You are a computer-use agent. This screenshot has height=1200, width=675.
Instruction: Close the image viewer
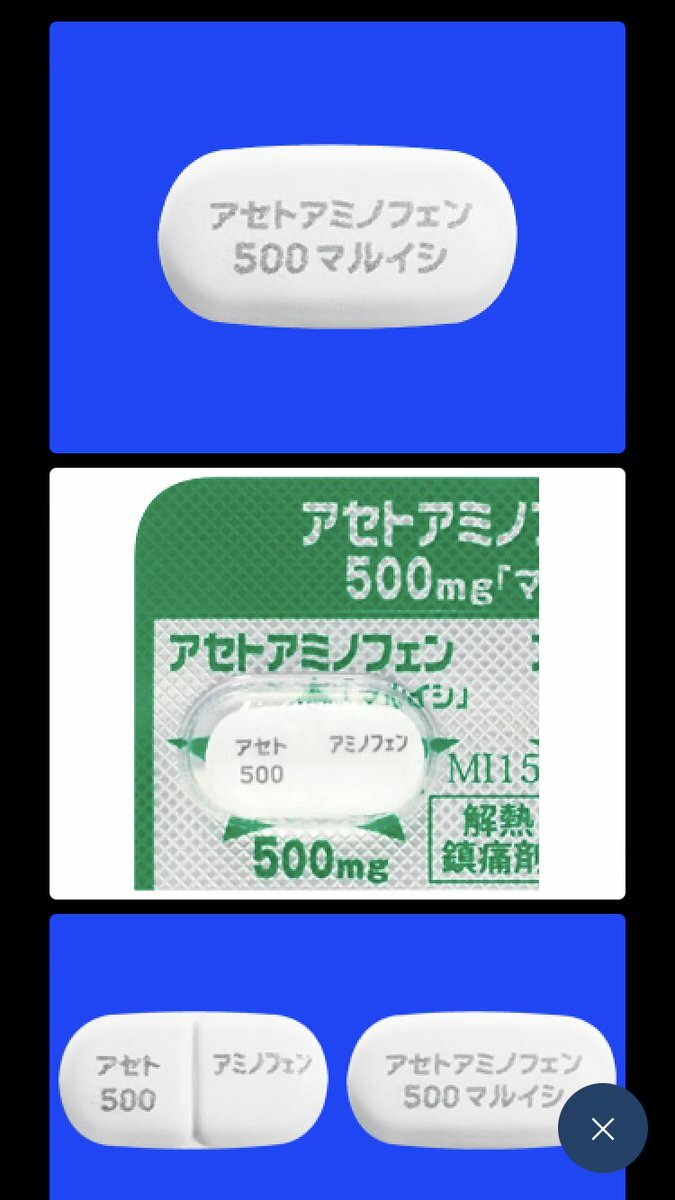pos(602,1128)
